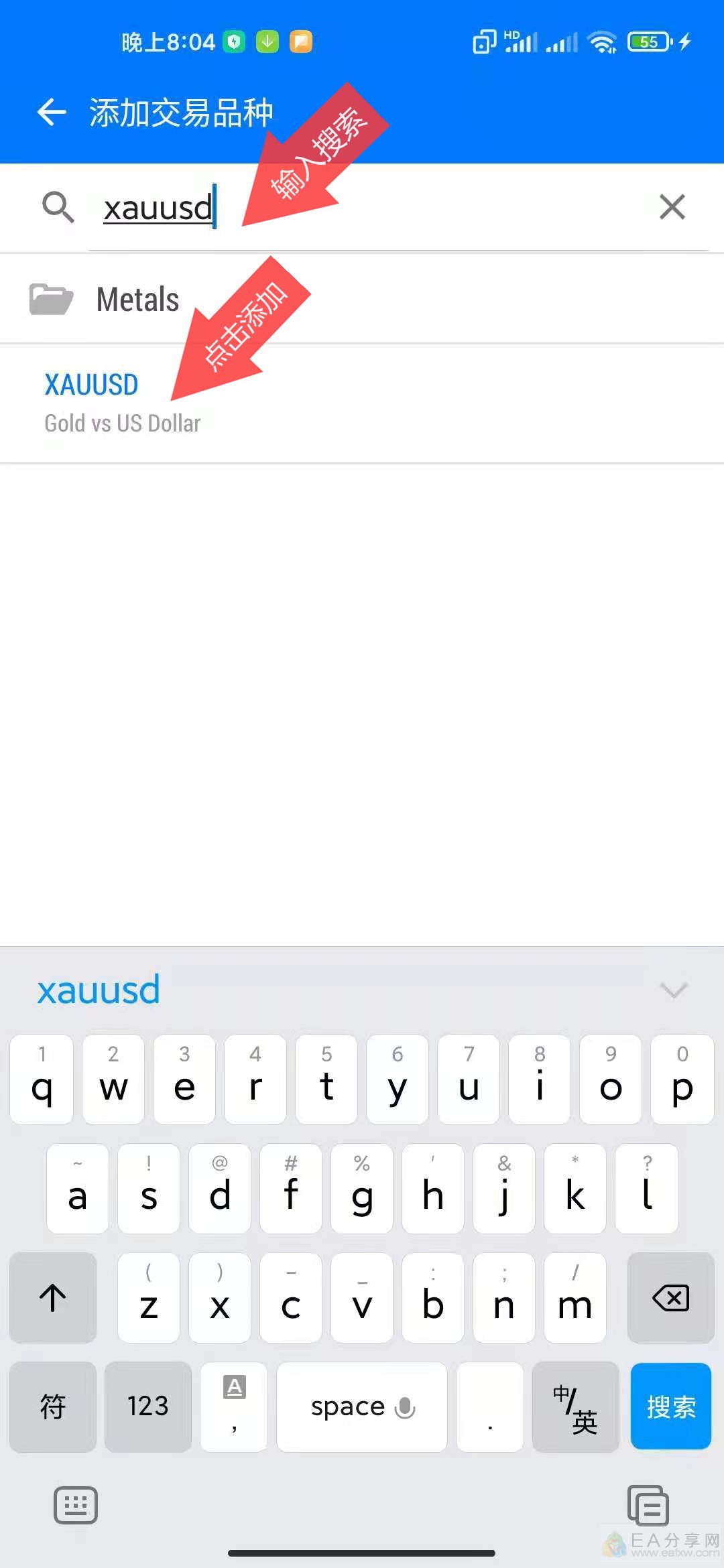Add the XAUUSD Gold vs US Dollar symbol
Viewport: 724px width, 1568px height.
click(x=362, y=403)
